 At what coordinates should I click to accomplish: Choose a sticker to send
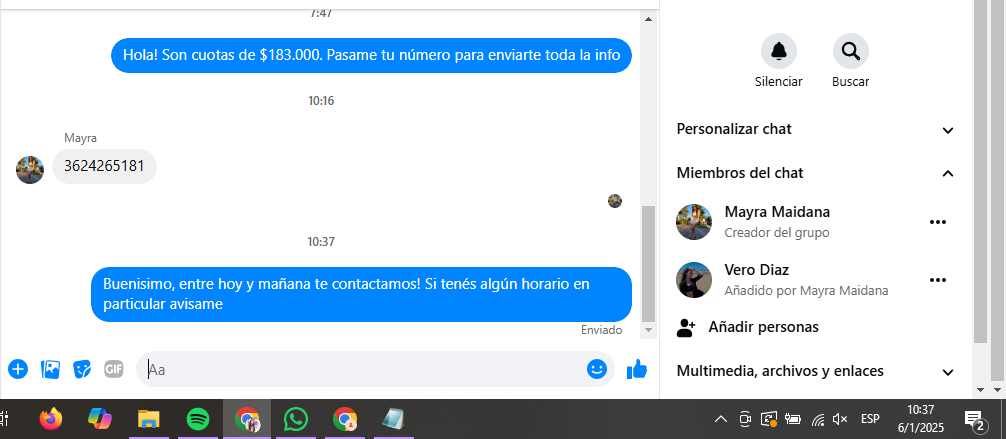(x=82, y=369)
